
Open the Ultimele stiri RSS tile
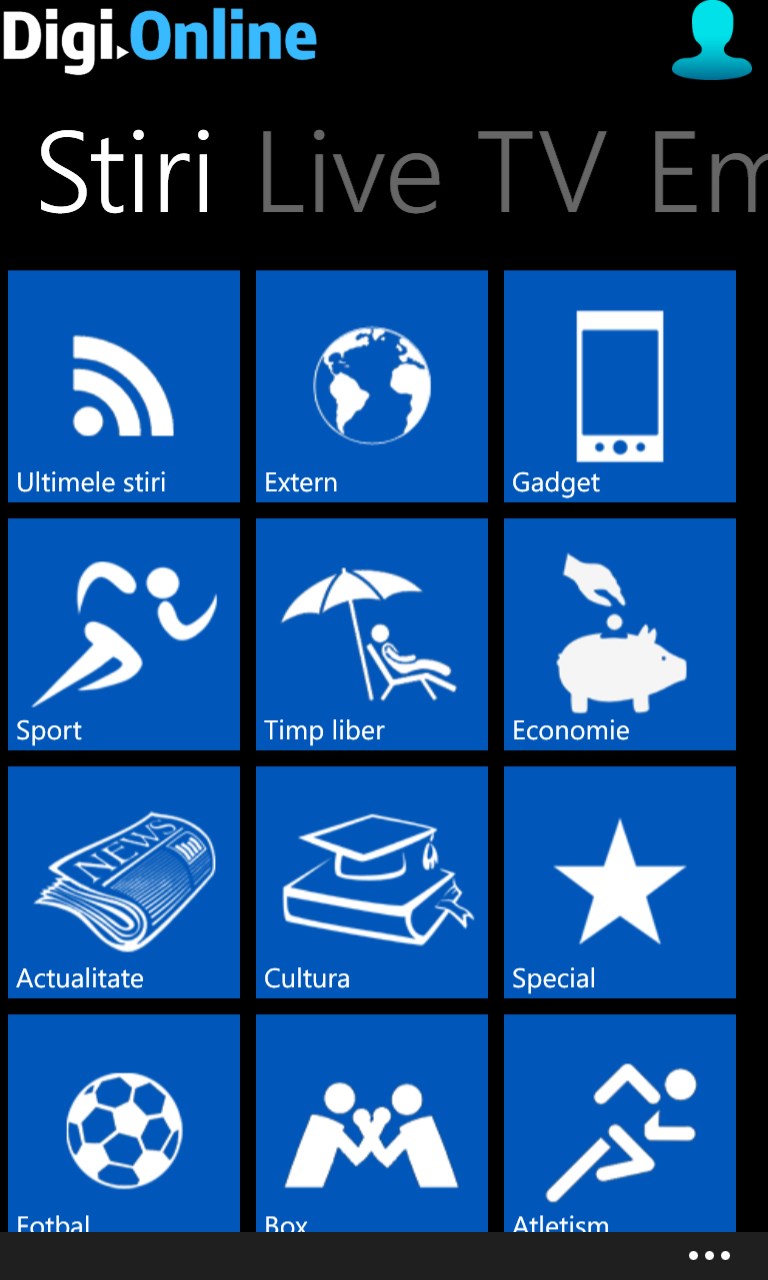tap(122, 385)
